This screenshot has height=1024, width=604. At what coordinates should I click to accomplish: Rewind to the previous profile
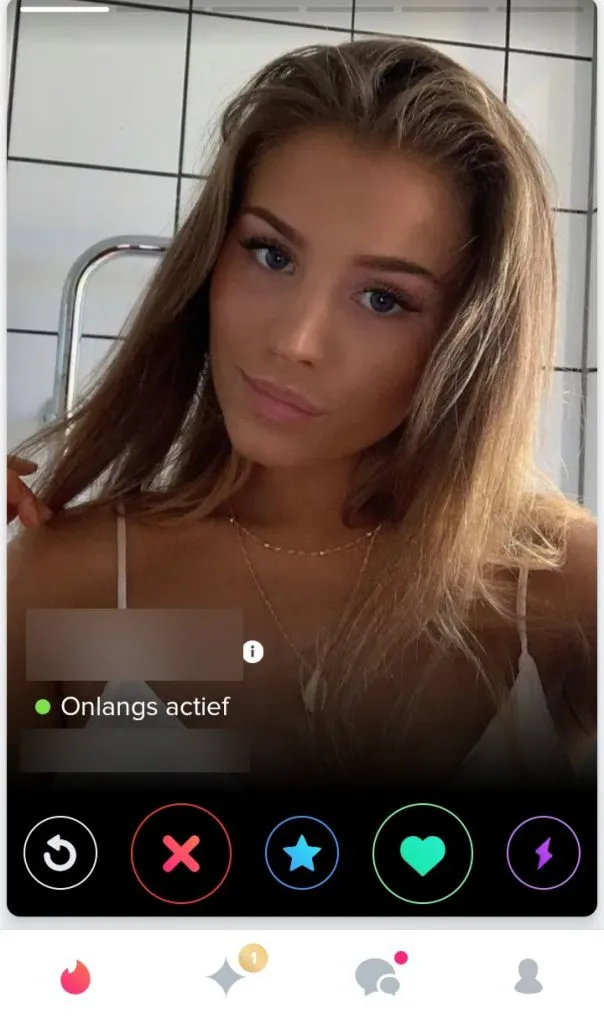point(60,853)
